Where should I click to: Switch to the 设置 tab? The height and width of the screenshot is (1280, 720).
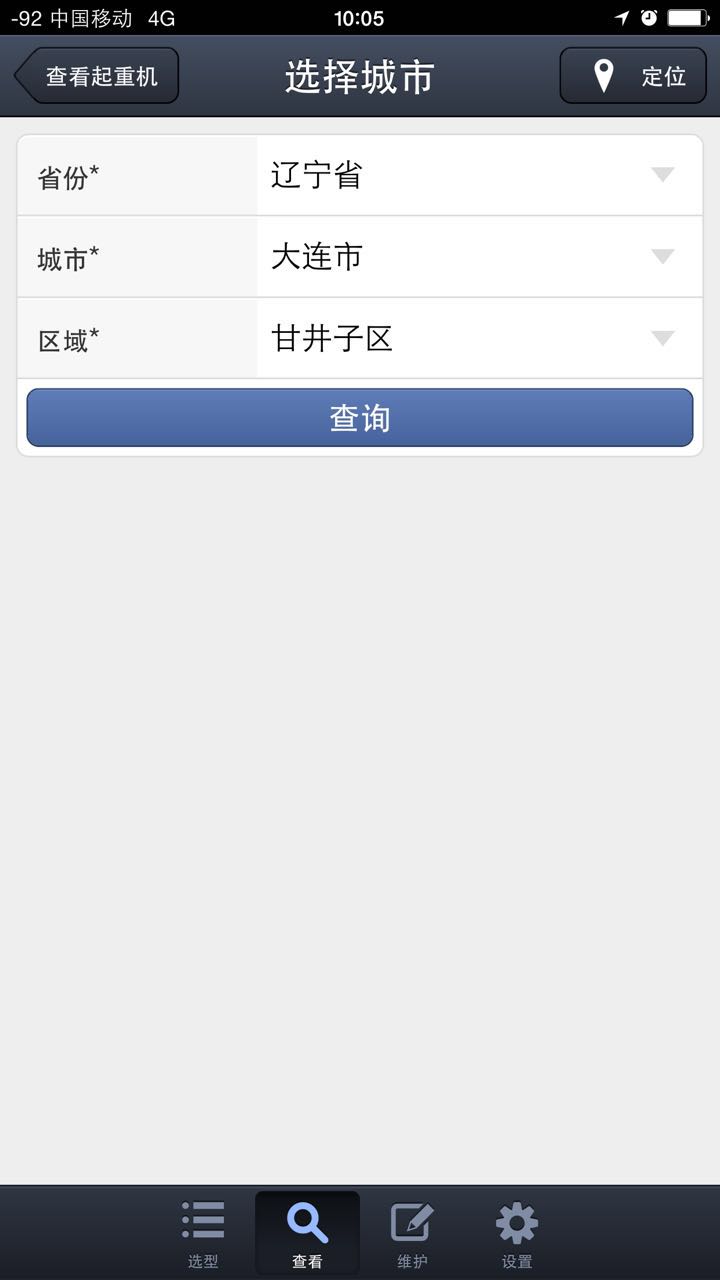pos(515,1232)
